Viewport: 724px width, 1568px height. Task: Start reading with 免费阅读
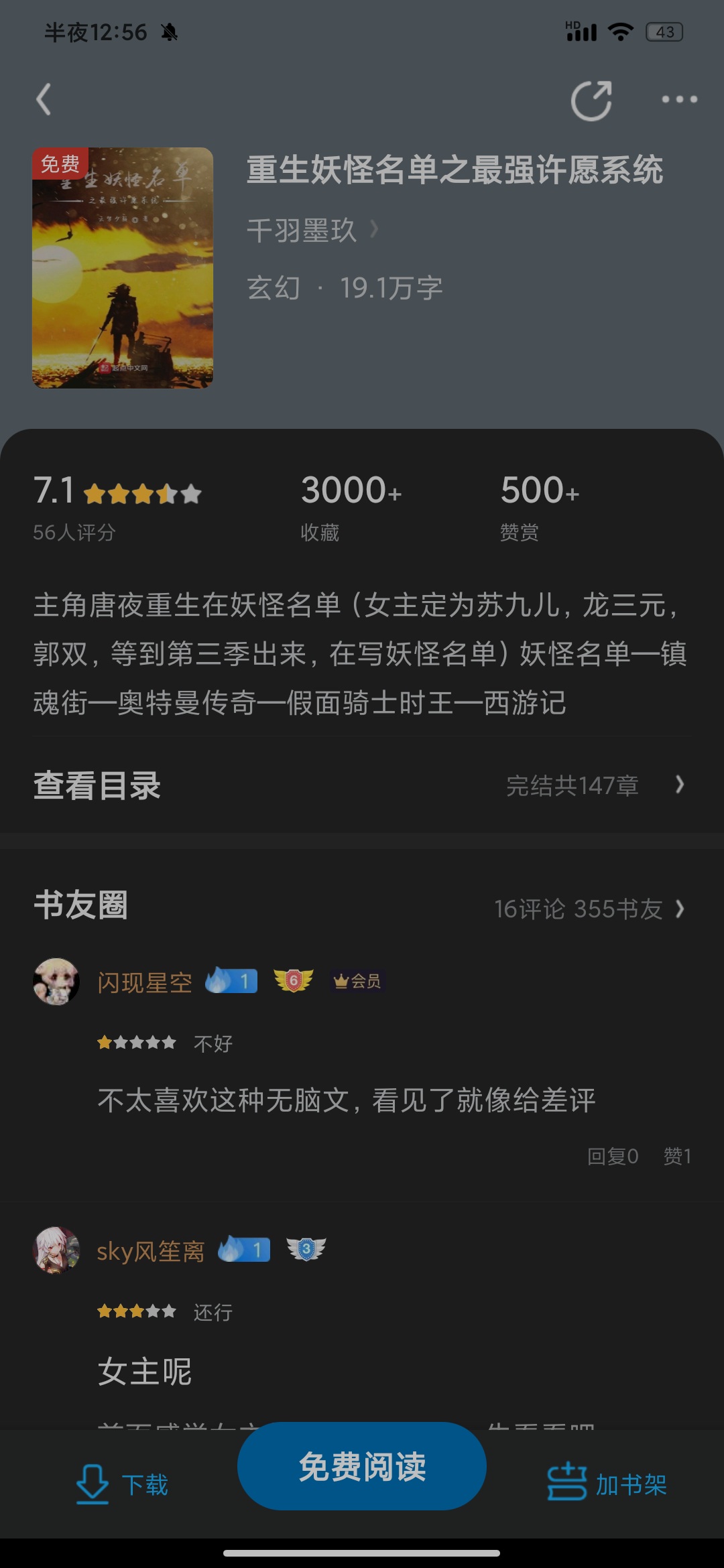362,1466
